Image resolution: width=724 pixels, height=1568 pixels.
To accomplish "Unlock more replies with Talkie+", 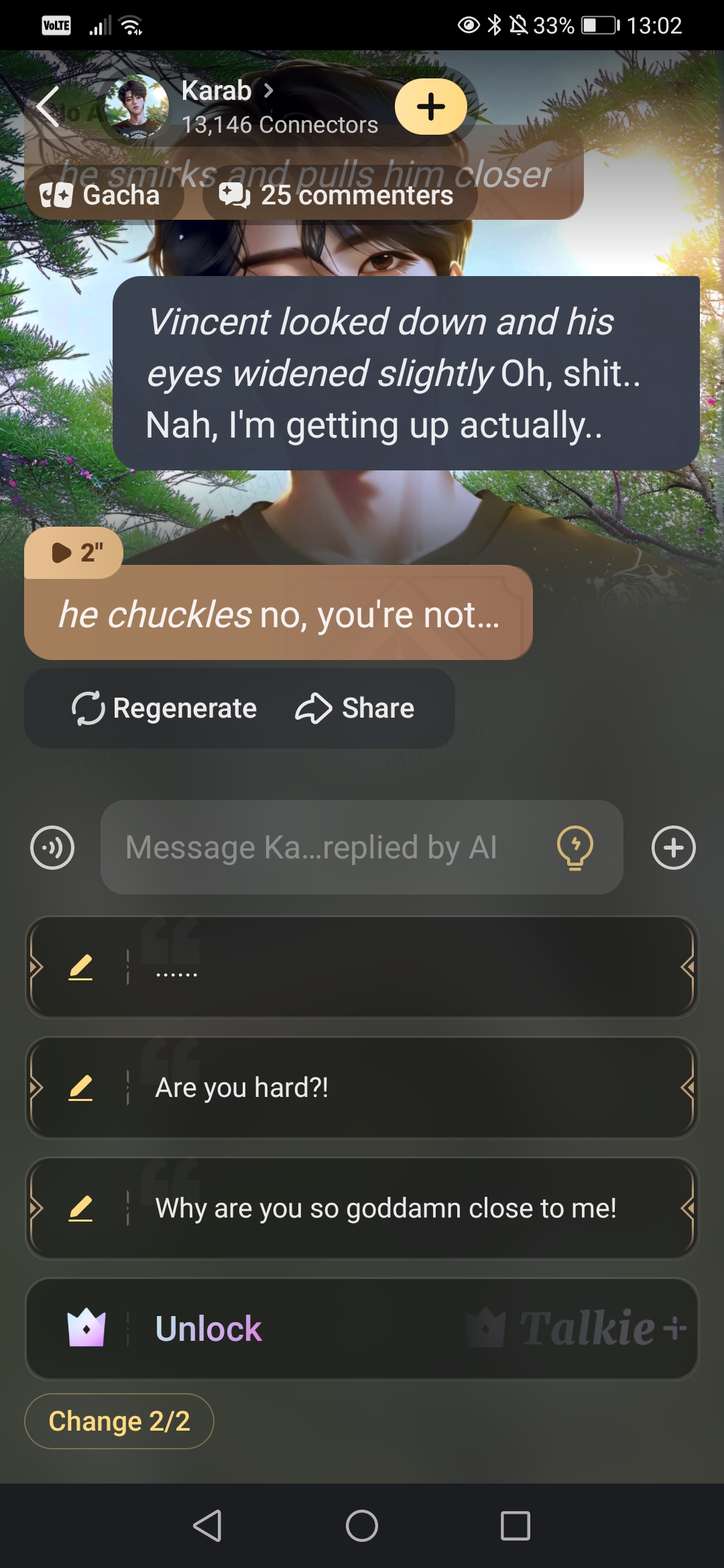I will [x=362, y=1329].
